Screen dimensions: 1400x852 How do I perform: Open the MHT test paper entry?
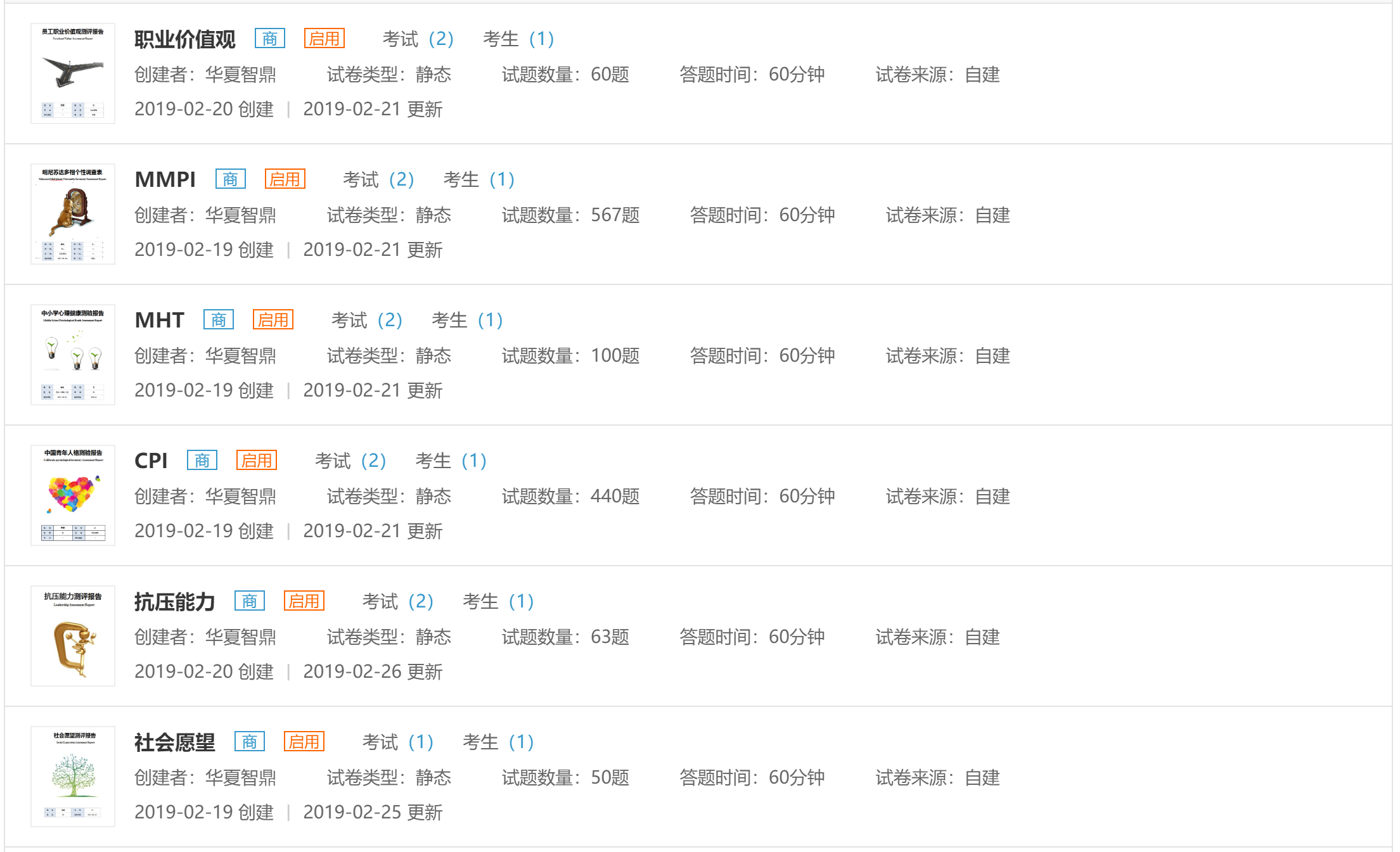[x=159, y=321]
